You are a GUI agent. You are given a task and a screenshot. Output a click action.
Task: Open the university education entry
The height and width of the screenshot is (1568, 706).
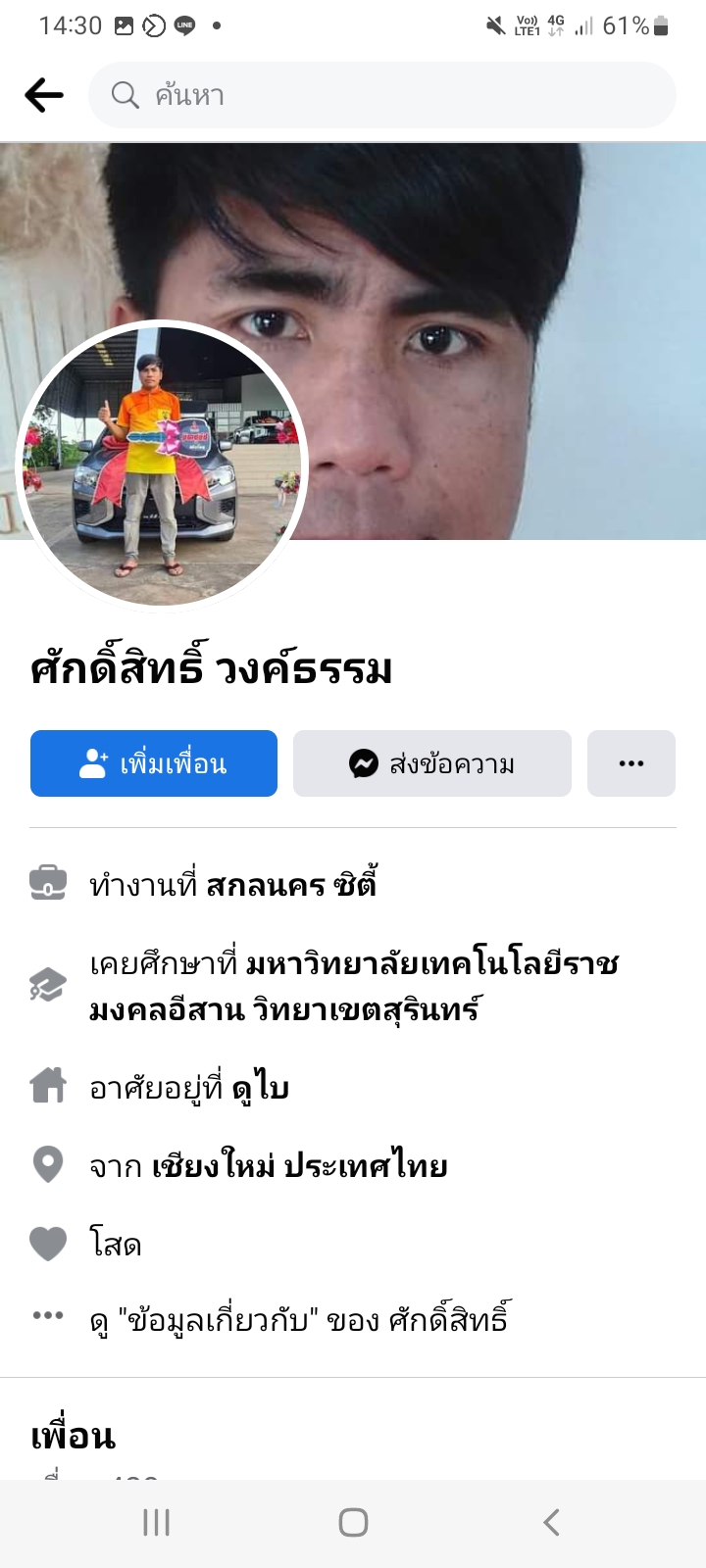tap(353, 986)
